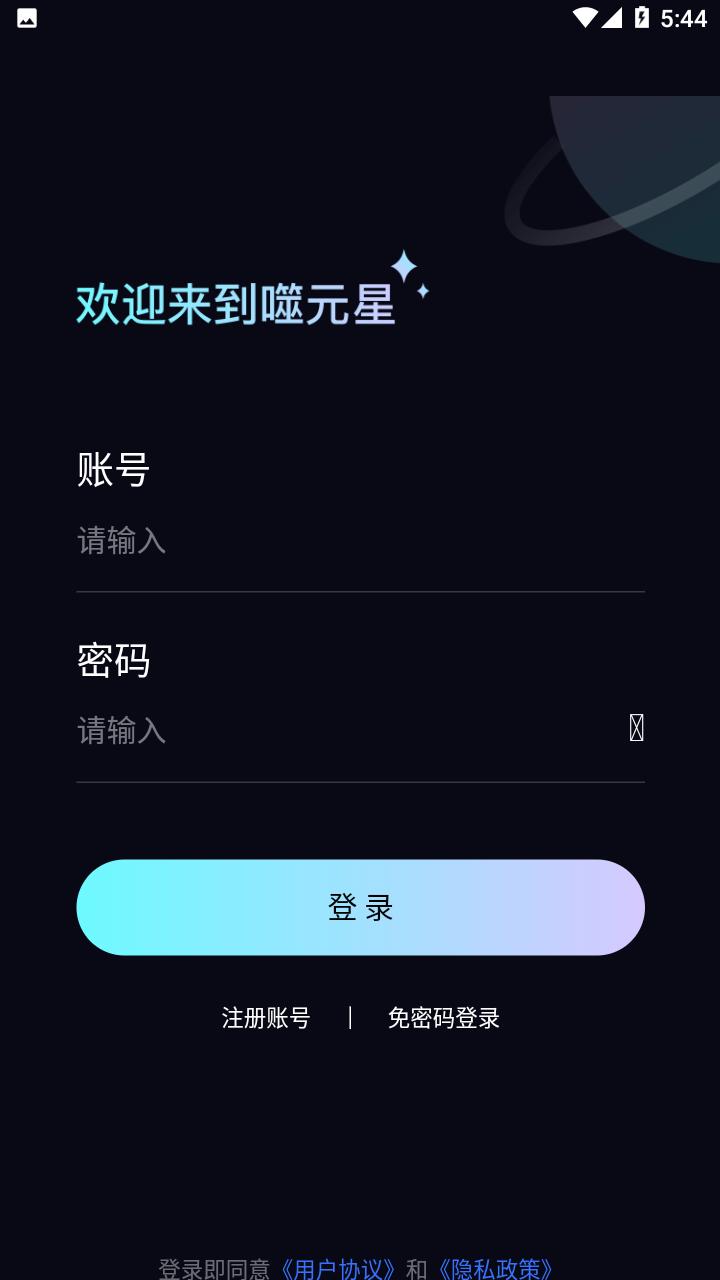Choose 免密码登录 passwordless login
This screenshot has height=1280, width=720.
443,1018
